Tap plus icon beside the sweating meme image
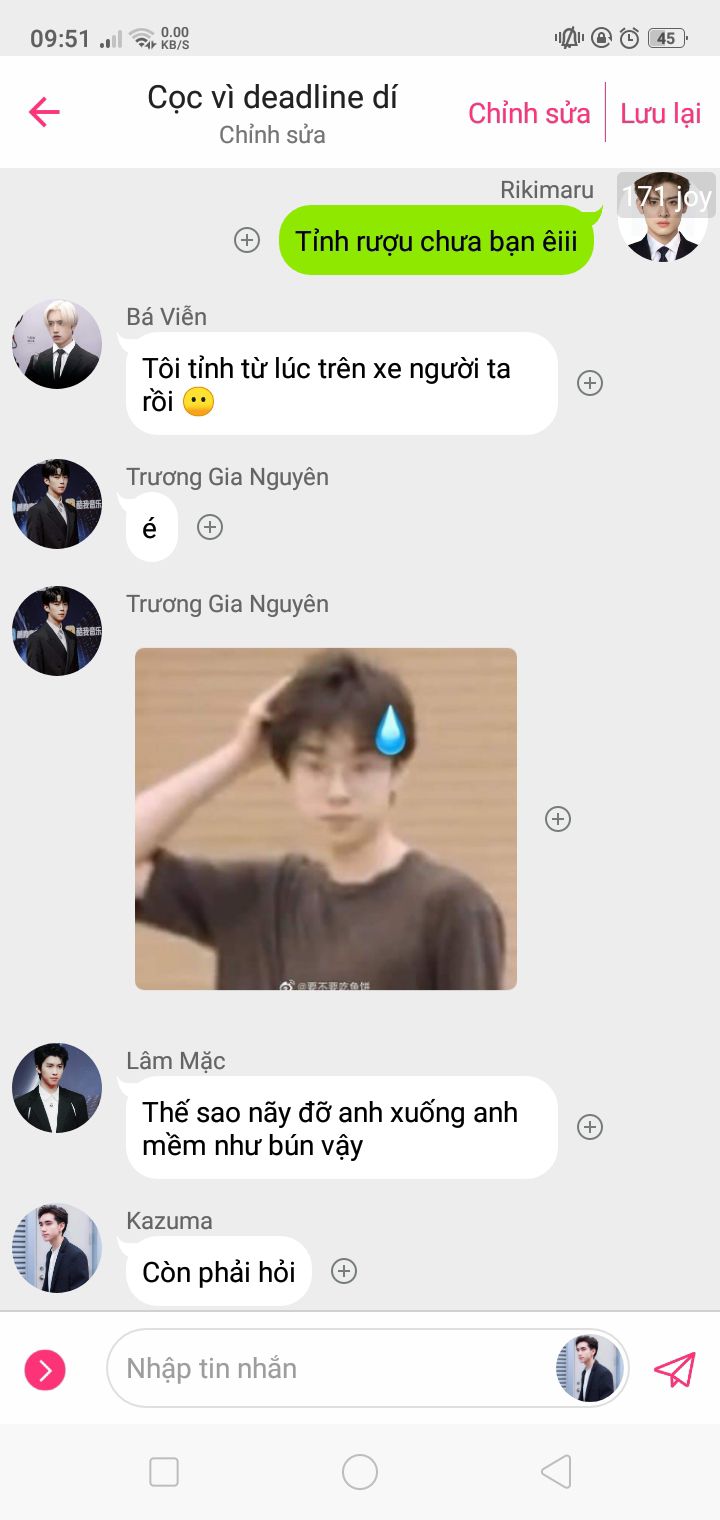The width and height of the screenshot is (720, 1520). click(x=558, y=819)
